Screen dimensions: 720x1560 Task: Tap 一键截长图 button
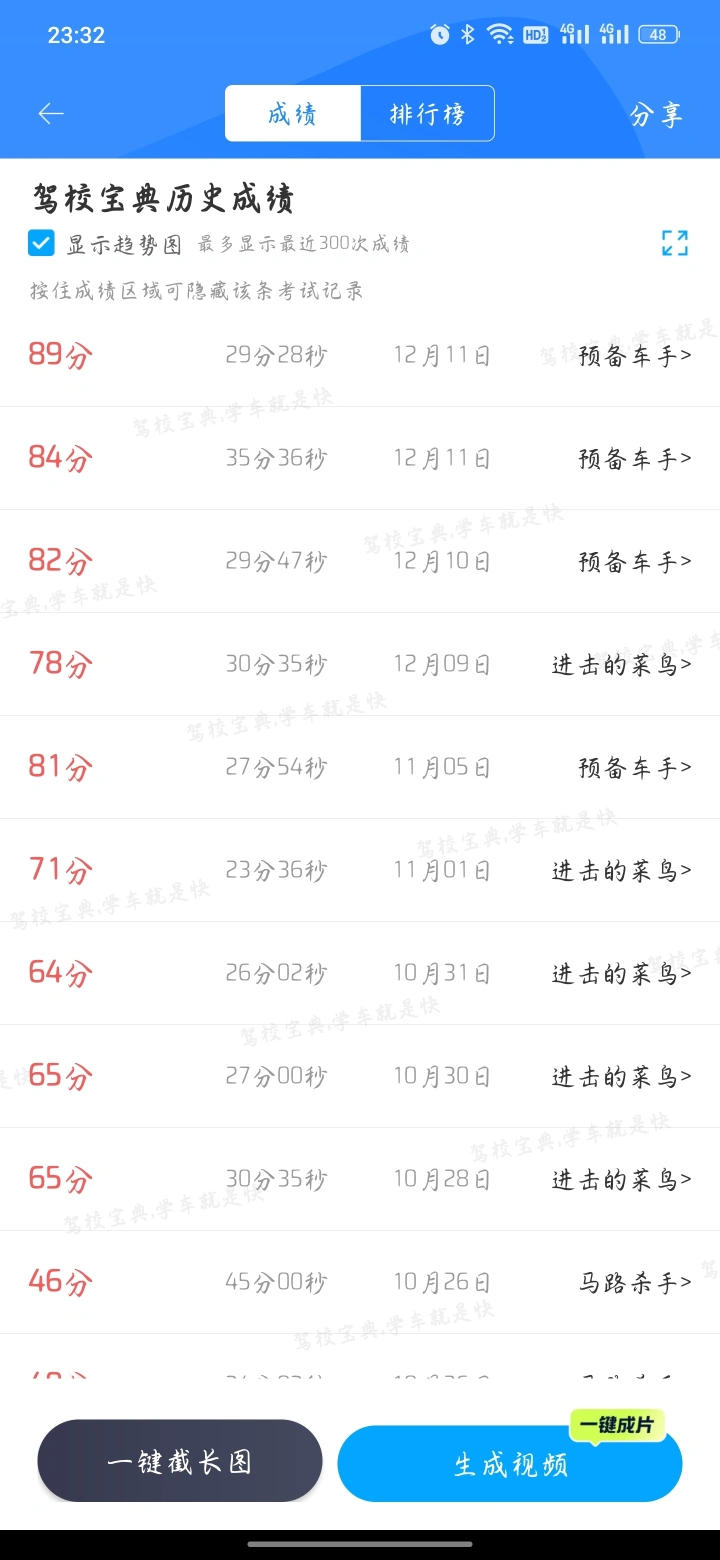(x=180, y=1461)
